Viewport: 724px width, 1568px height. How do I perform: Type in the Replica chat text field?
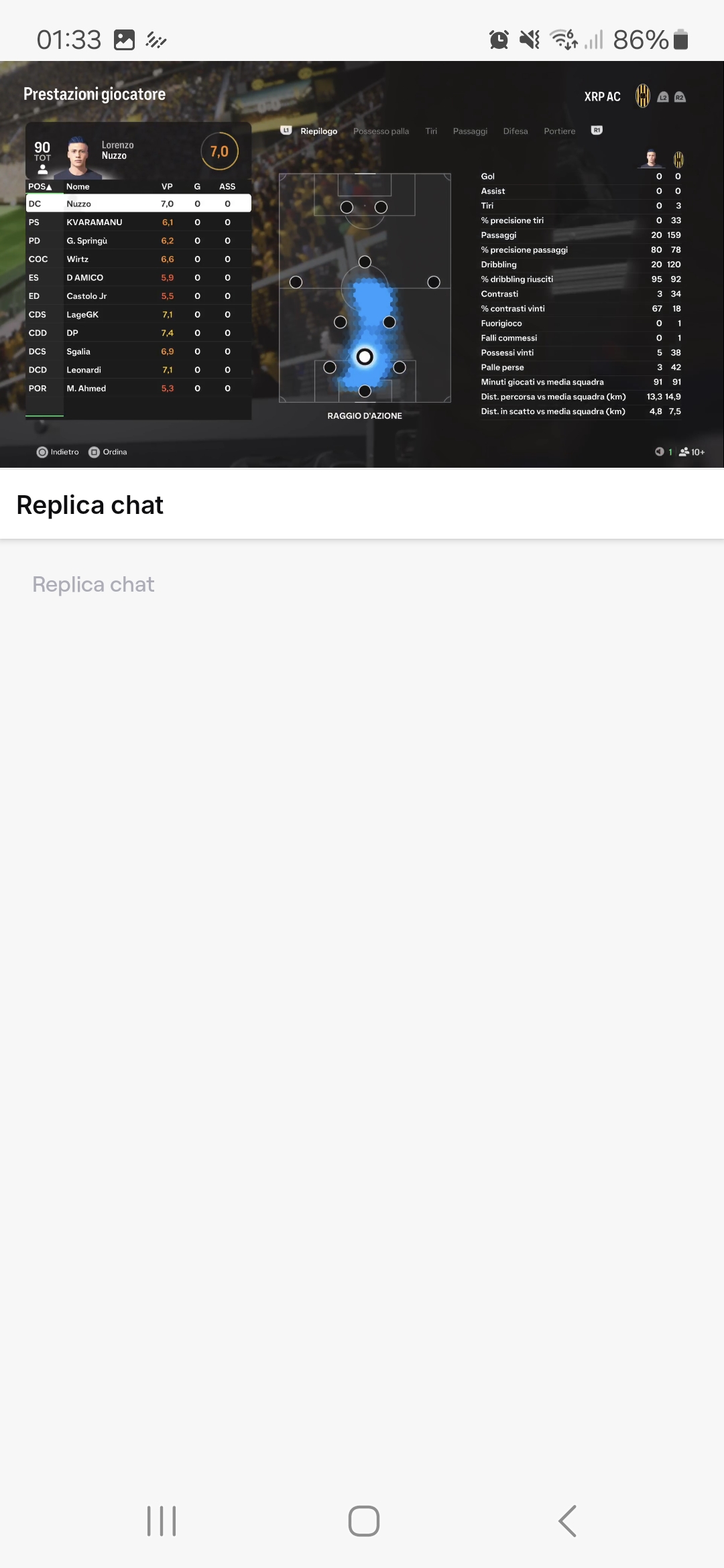tap(362, 584)
